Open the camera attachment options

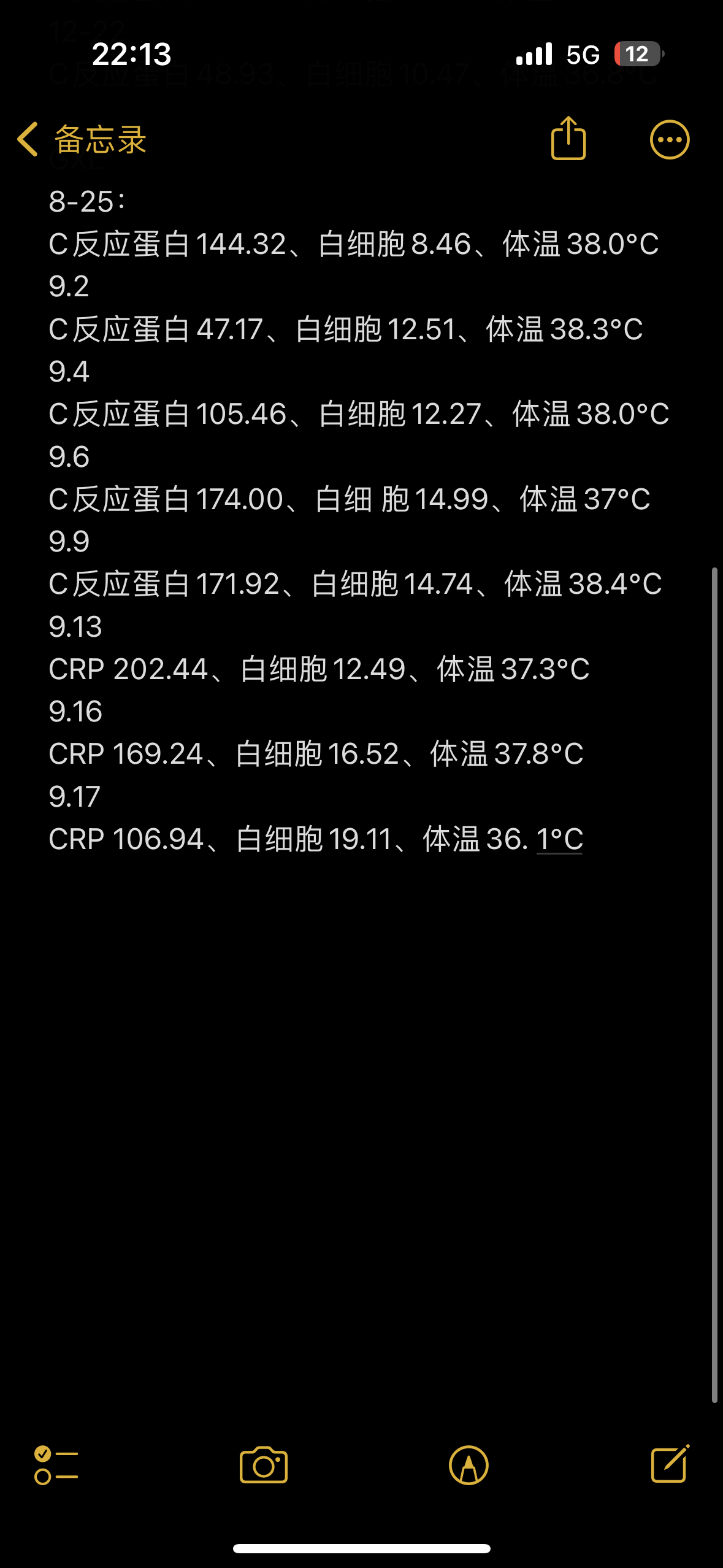pyautogui.click(x=264, y=1465)
